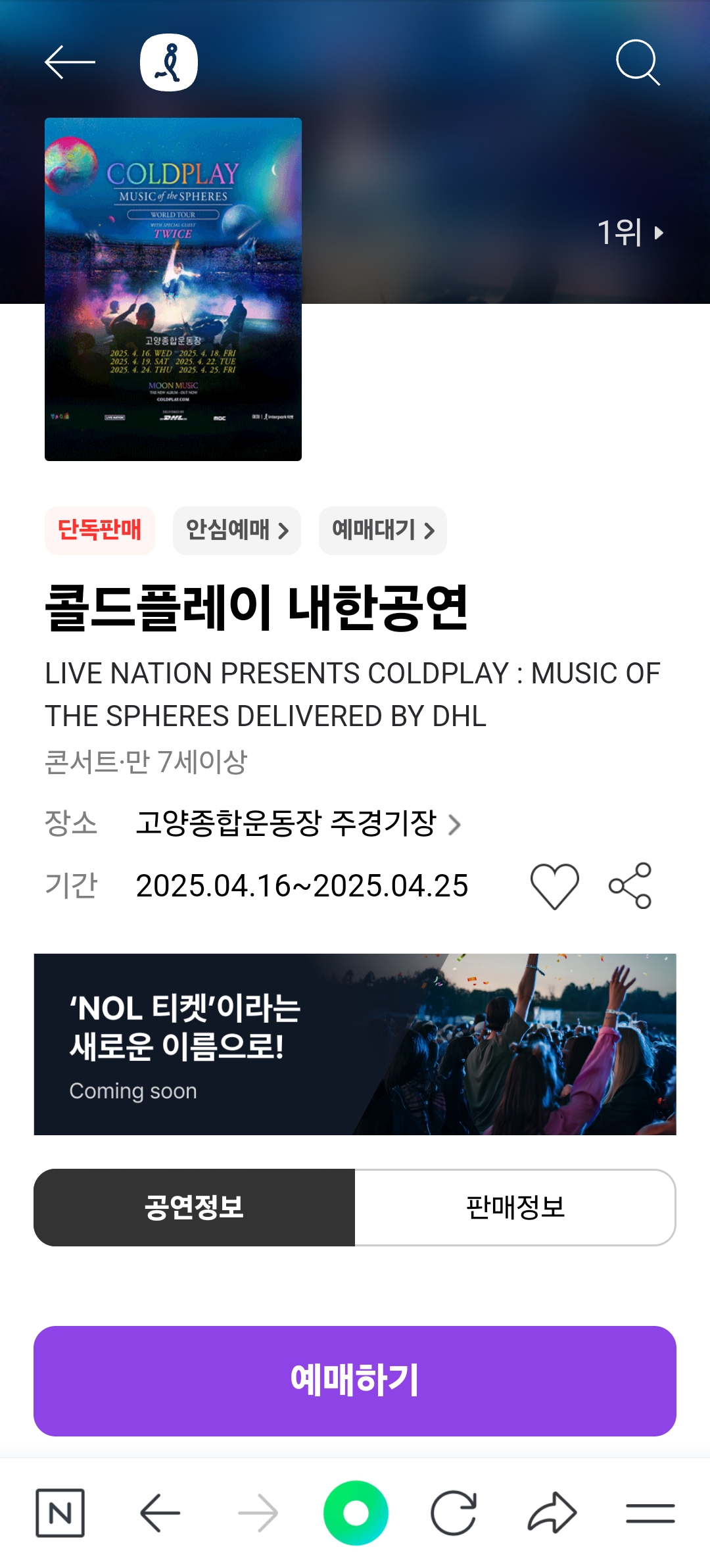
Task: View the 1위 ranking
Action: pos(630,232)
